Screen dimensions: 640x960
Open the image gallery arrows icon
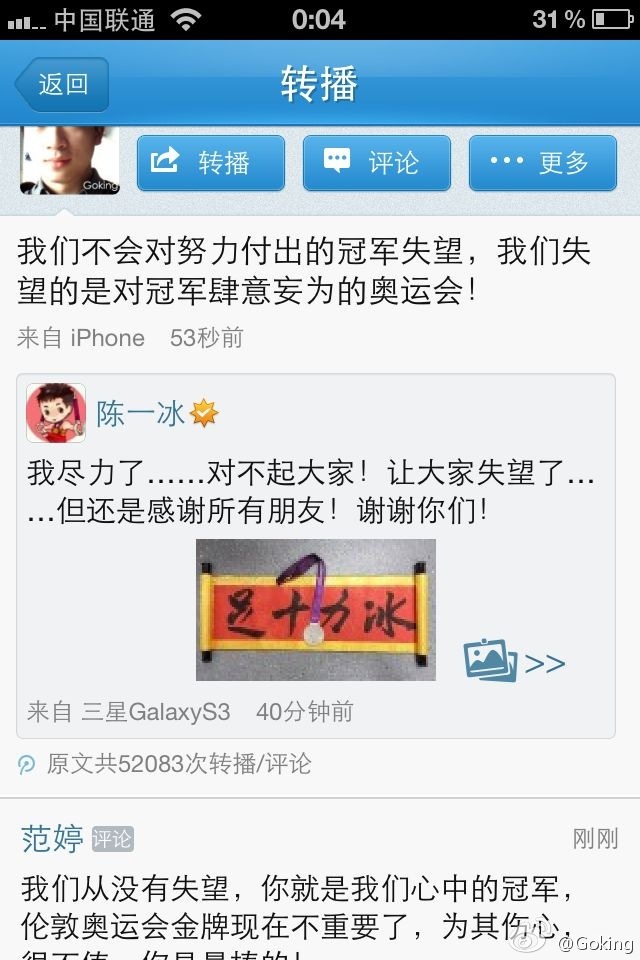(x=514, y=662)
